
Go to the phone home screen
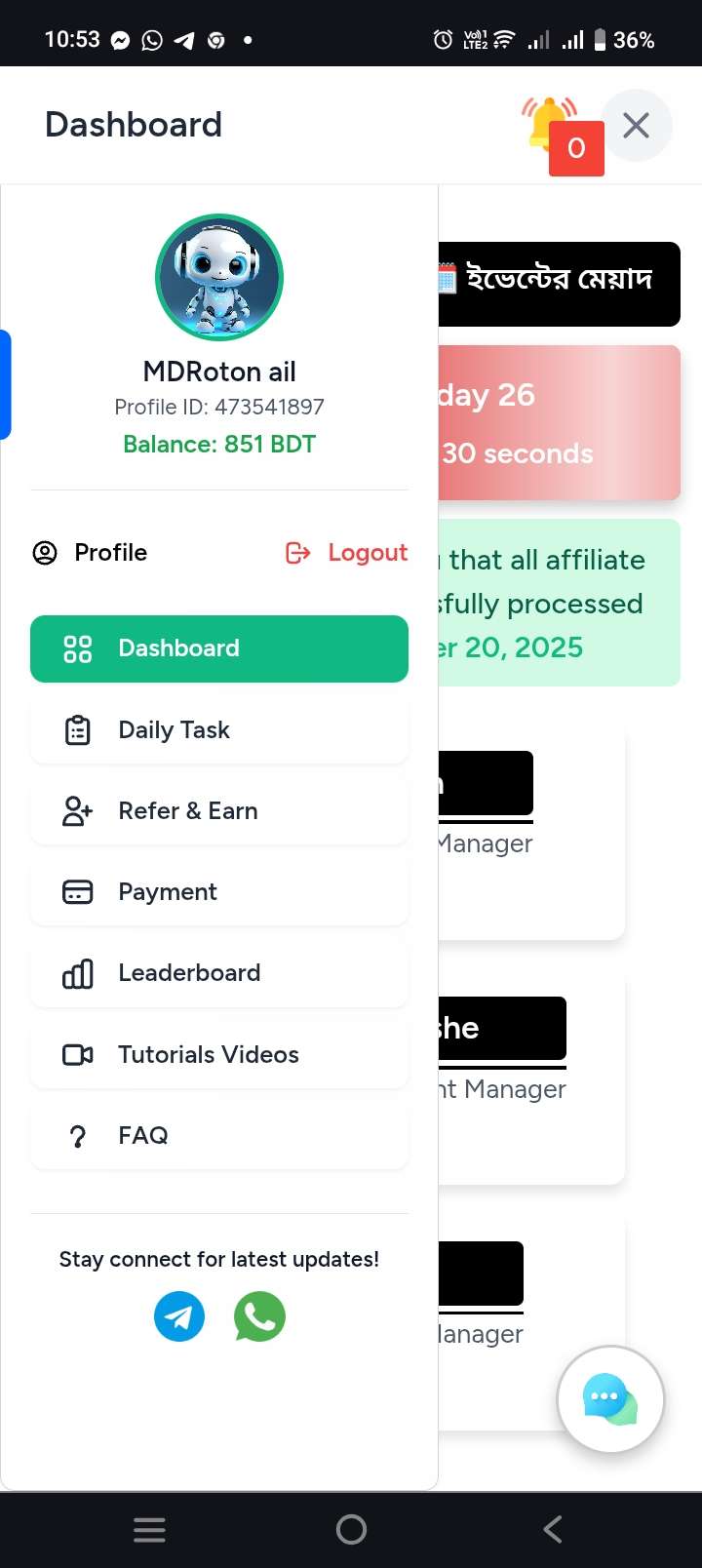point(351,1529)
